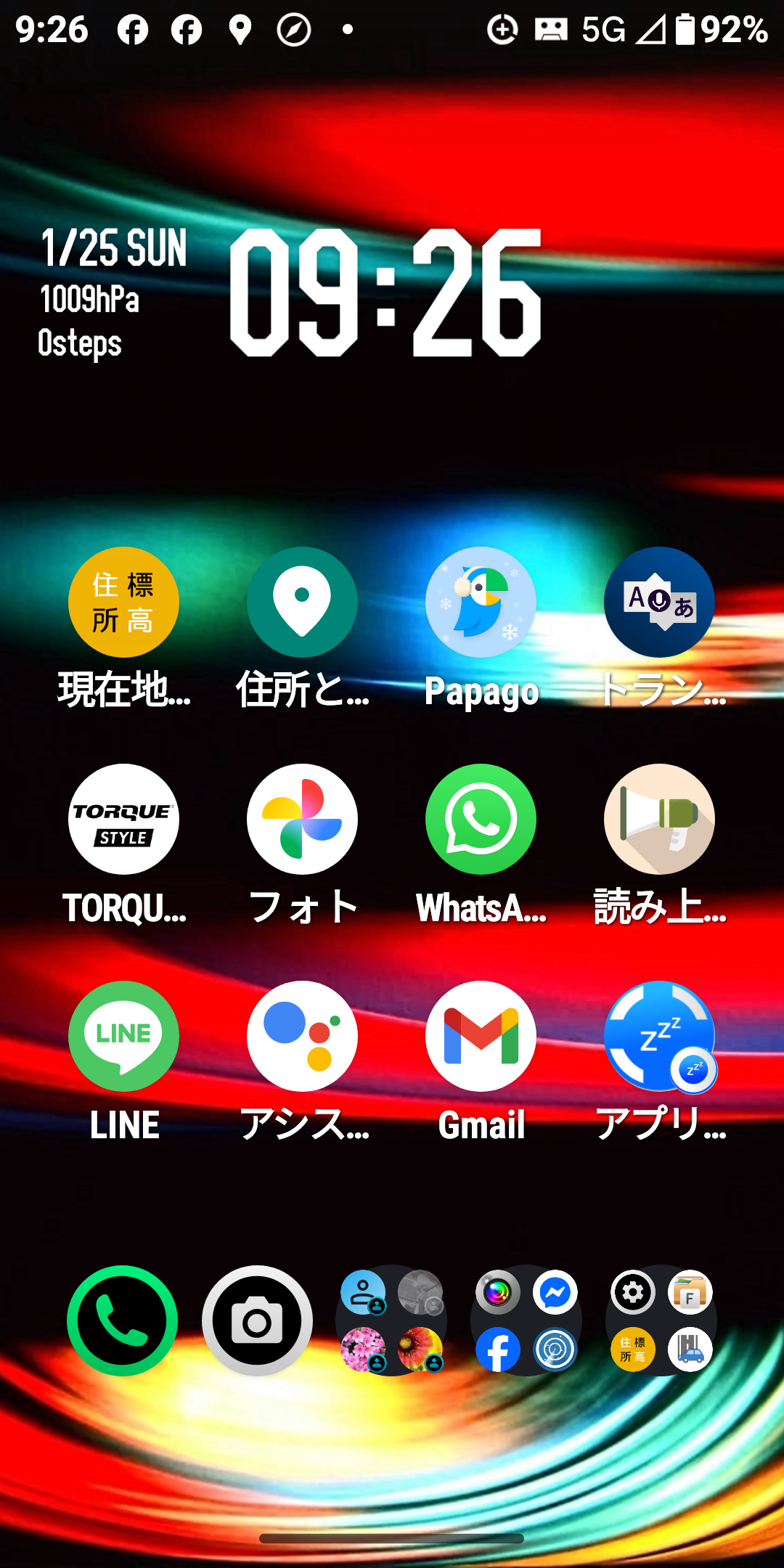Open the phone dialer

122,1321
